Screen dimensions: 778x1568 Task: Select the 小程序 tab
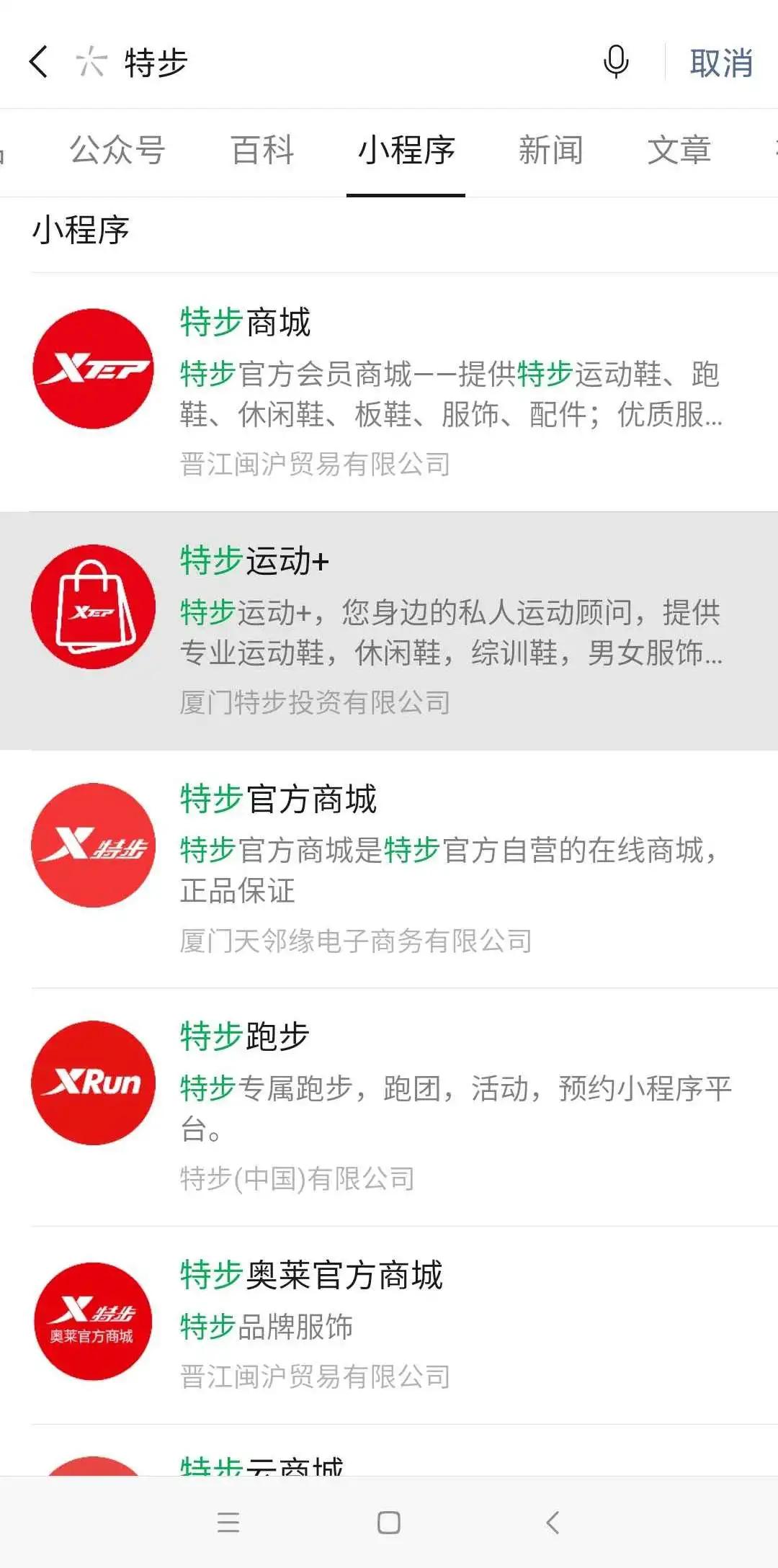[406, 151]
